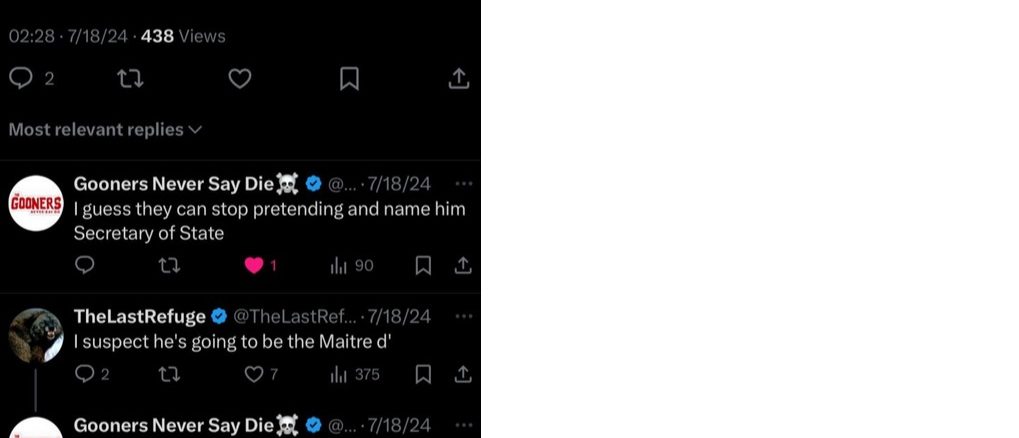The image size is (1019, 438).
Task: Expand the Most relevant replies dropdown
Action: click(105, 130)
